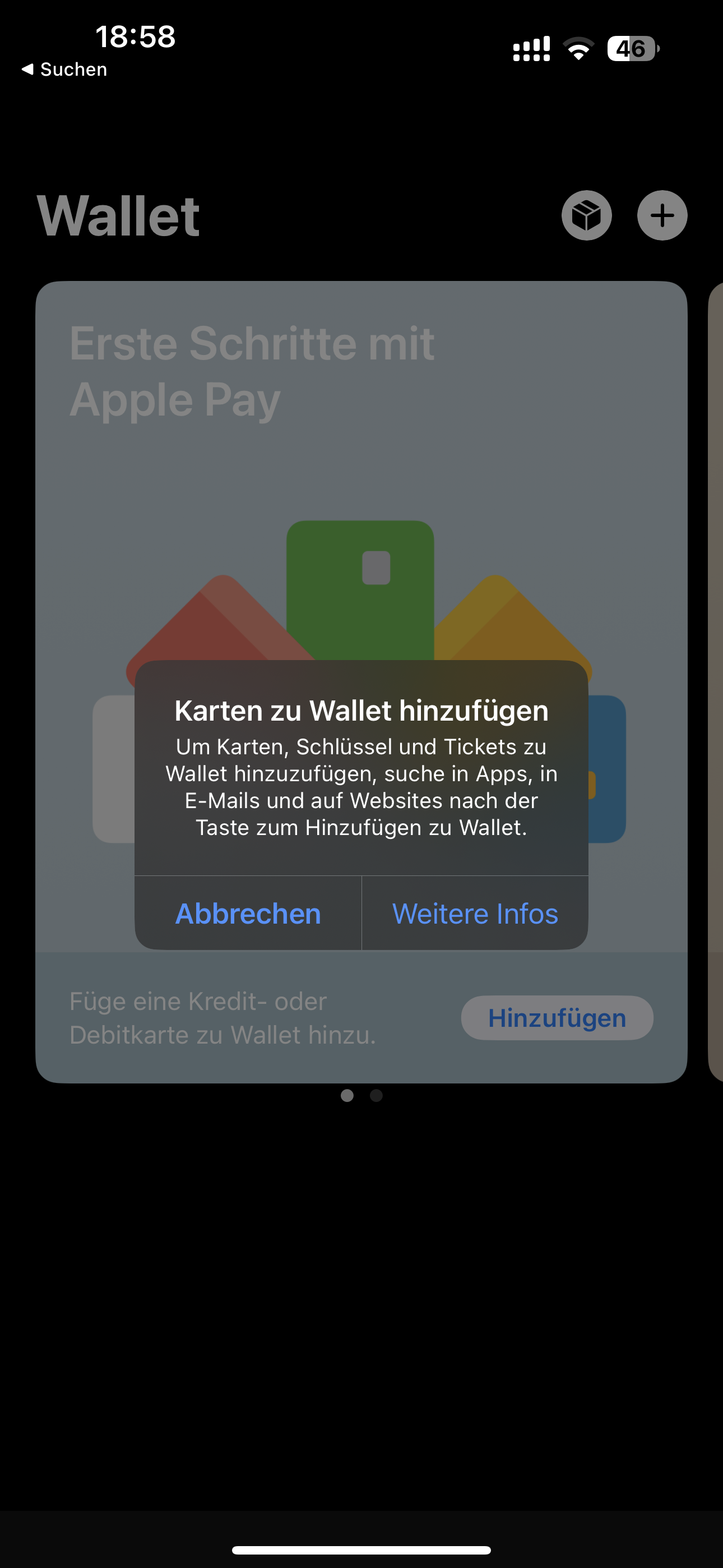This screenshot has height=1568, width=723.
Task: Tap the plus icon to add a card
Action: (662, 215)
